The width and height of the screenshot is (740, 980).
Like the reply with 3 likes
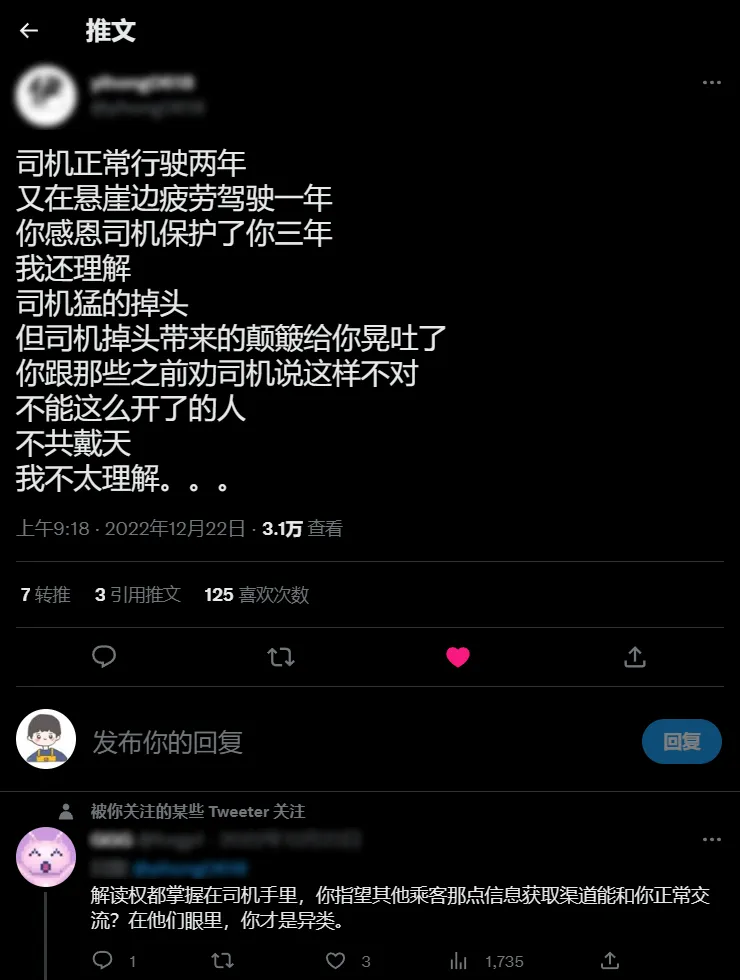pyautogui.click(x=337, y=960)
